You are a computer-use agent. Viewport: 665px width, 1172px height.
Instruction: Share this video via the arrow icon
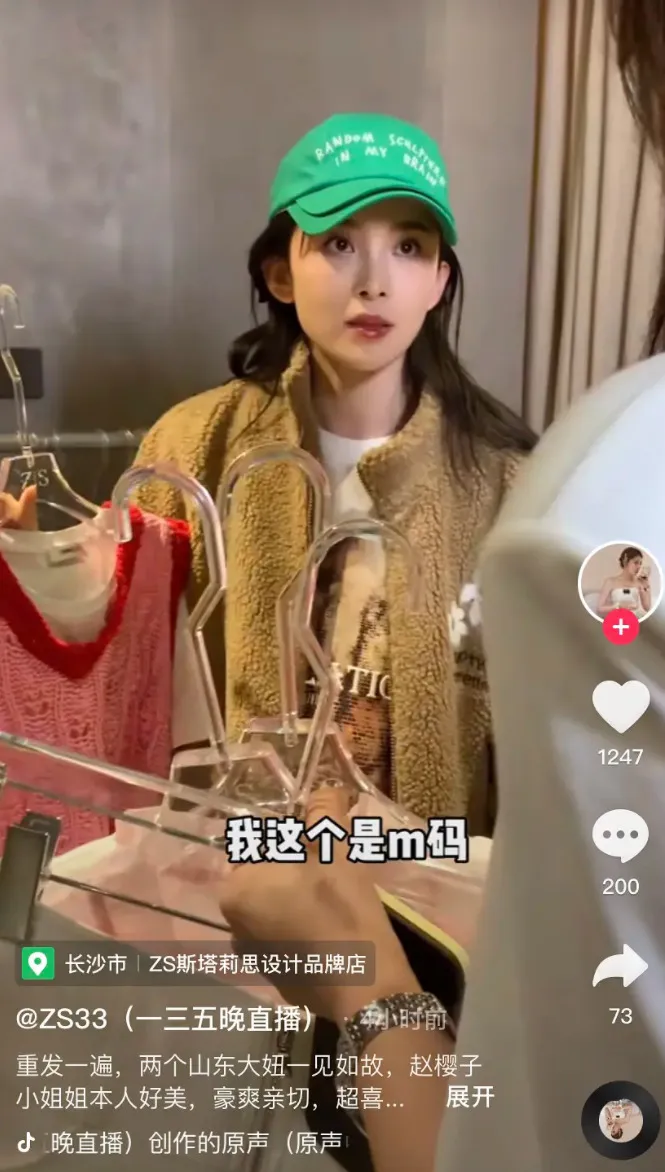[620, 967]
